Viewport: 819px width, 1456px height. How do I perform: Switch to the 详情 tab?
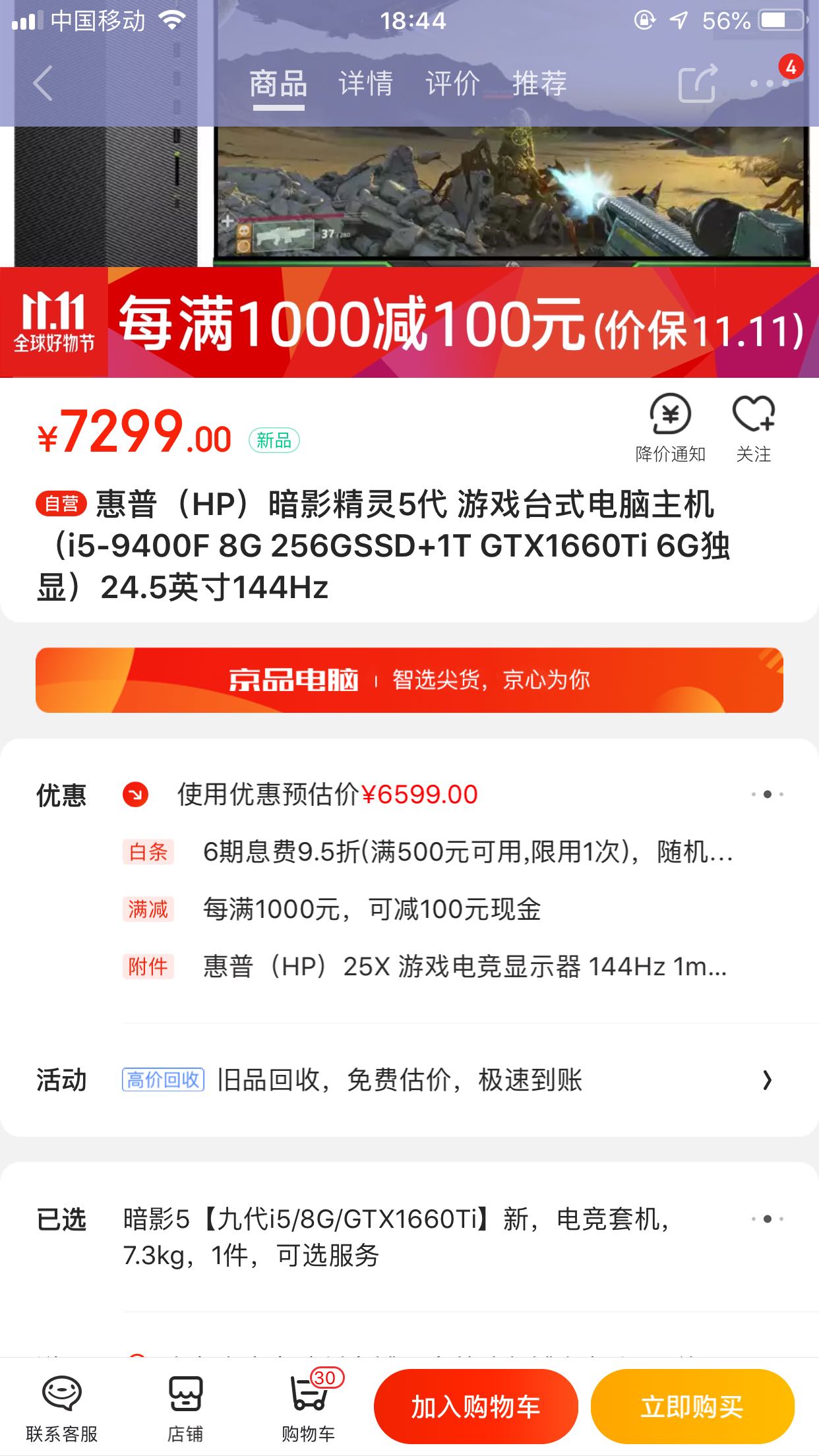365,84
